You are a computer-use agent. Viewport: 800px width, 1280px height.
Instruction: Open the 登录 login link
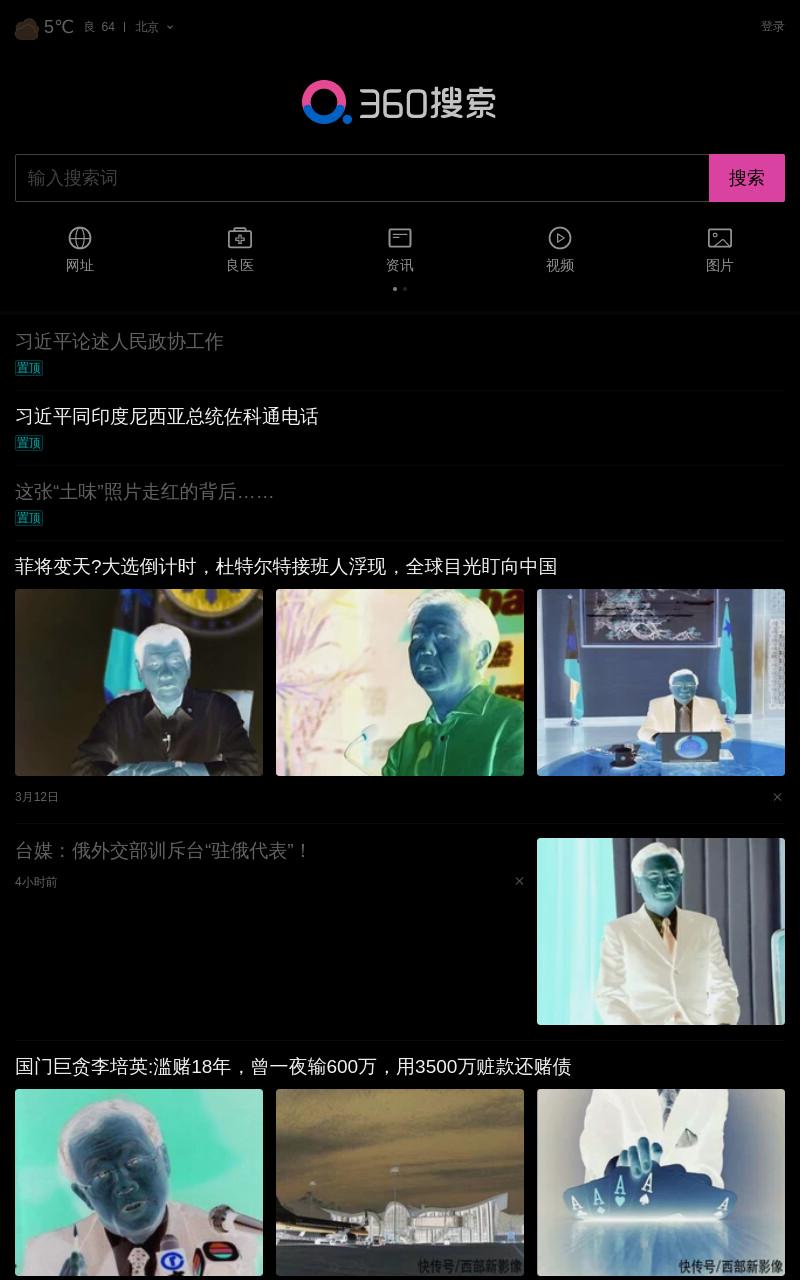pos(772,27)
